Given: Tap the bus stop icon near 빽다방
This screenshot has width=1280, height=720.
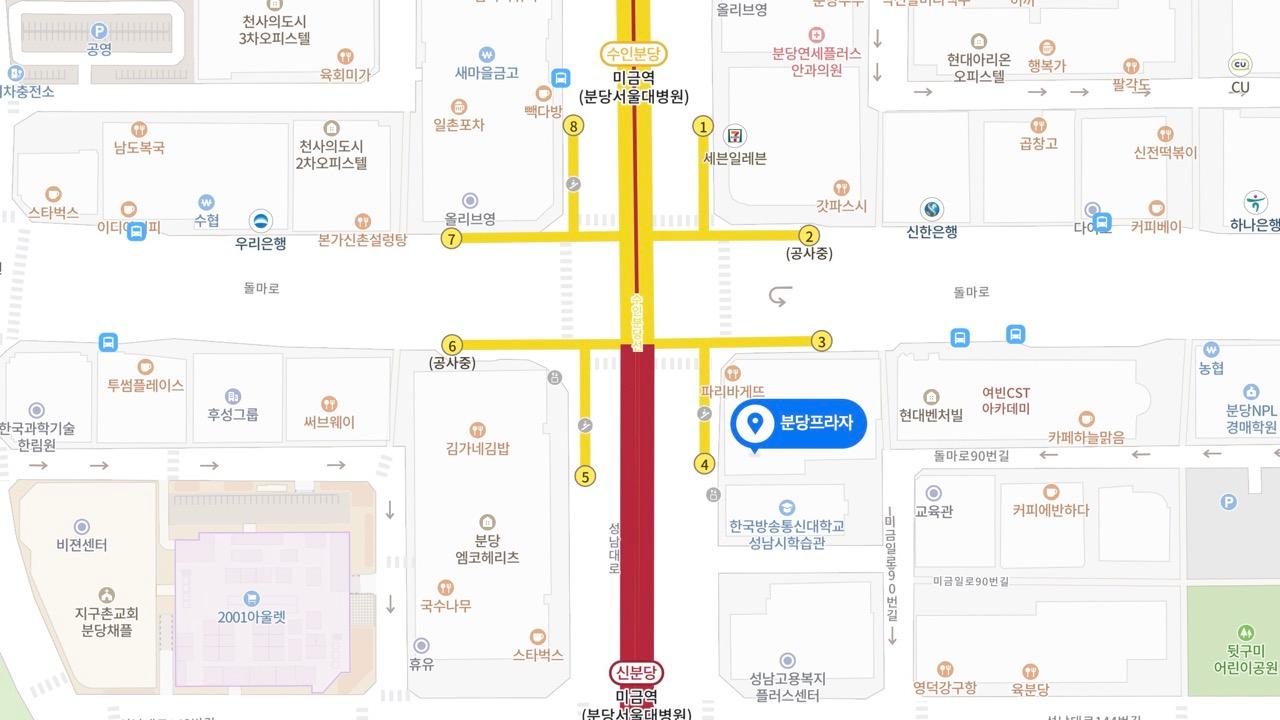Looking at the screenshot, I should point(561,77).
